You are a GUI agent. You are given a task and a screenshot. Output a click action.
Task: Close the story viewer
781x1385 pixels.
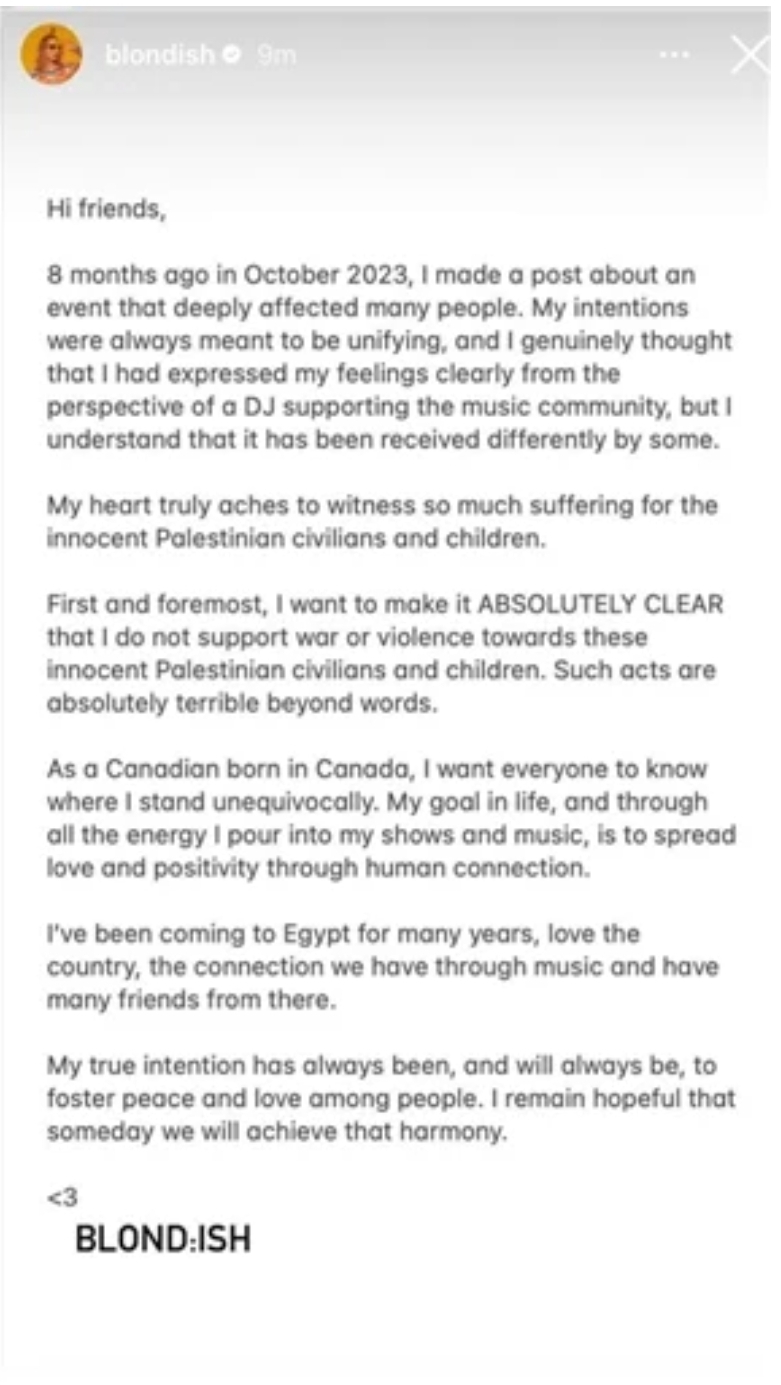click(749, 55)
